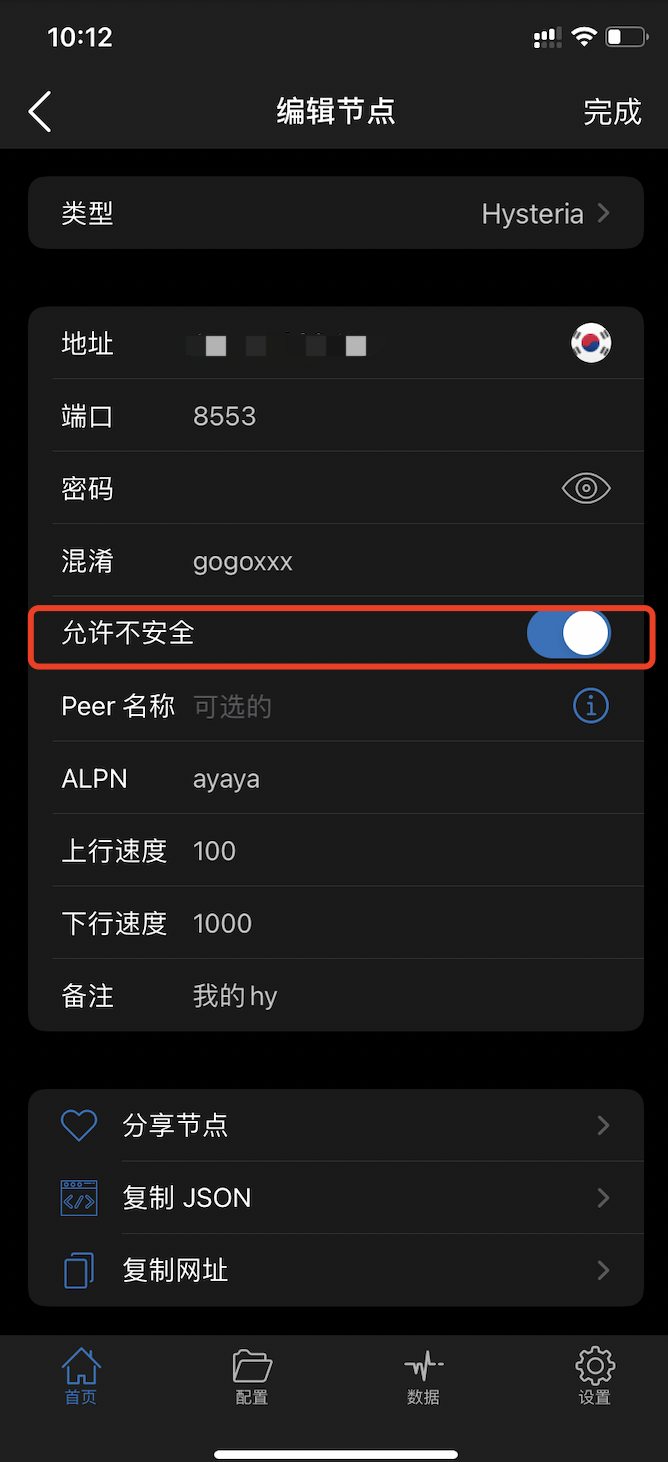
Task: Go back from the 编辑节点 screen
Action: (x=40, y=112)
